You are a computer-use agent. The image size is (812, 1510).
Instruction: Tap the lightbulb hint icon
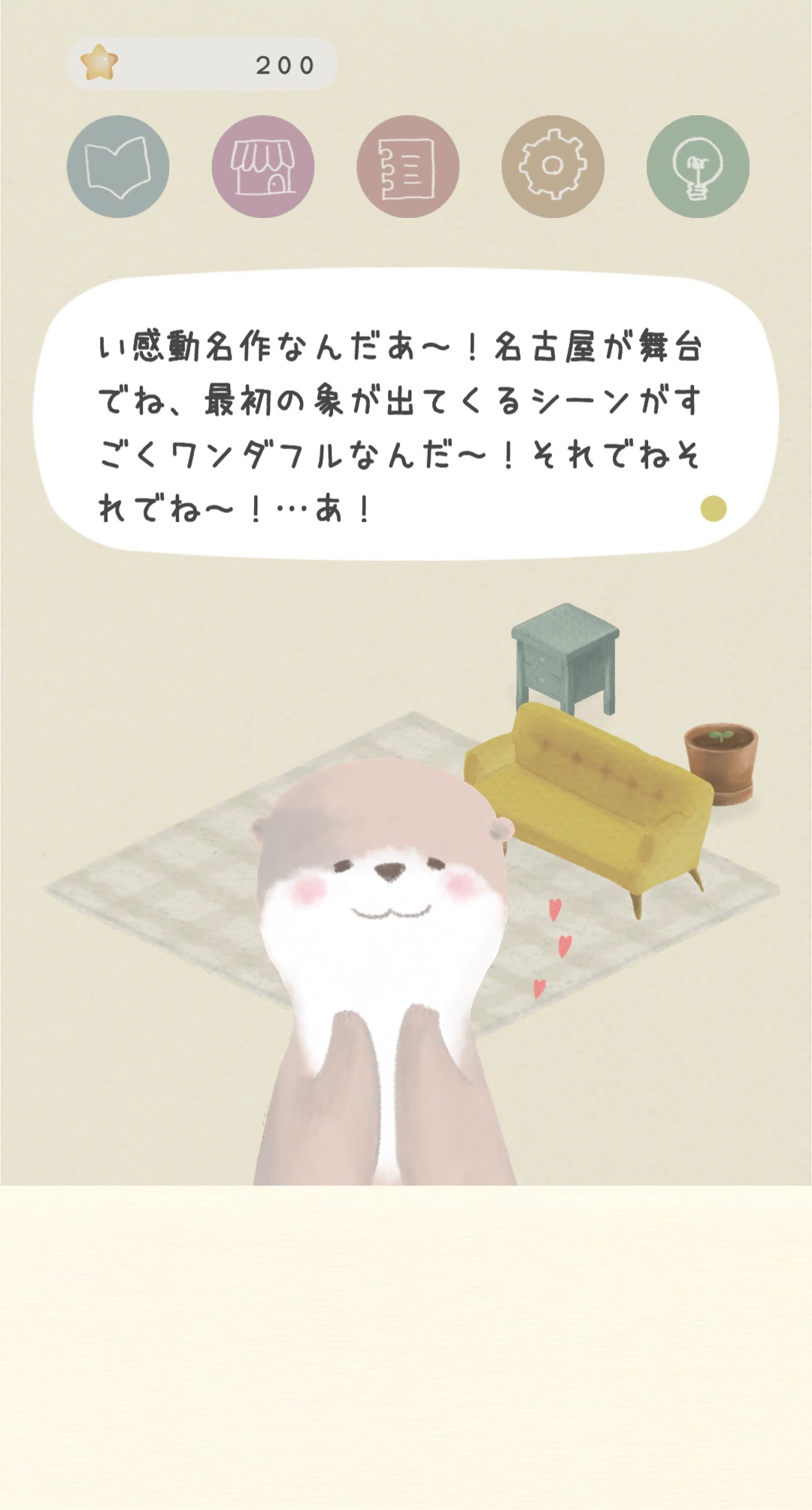click(x=698, y=166)
